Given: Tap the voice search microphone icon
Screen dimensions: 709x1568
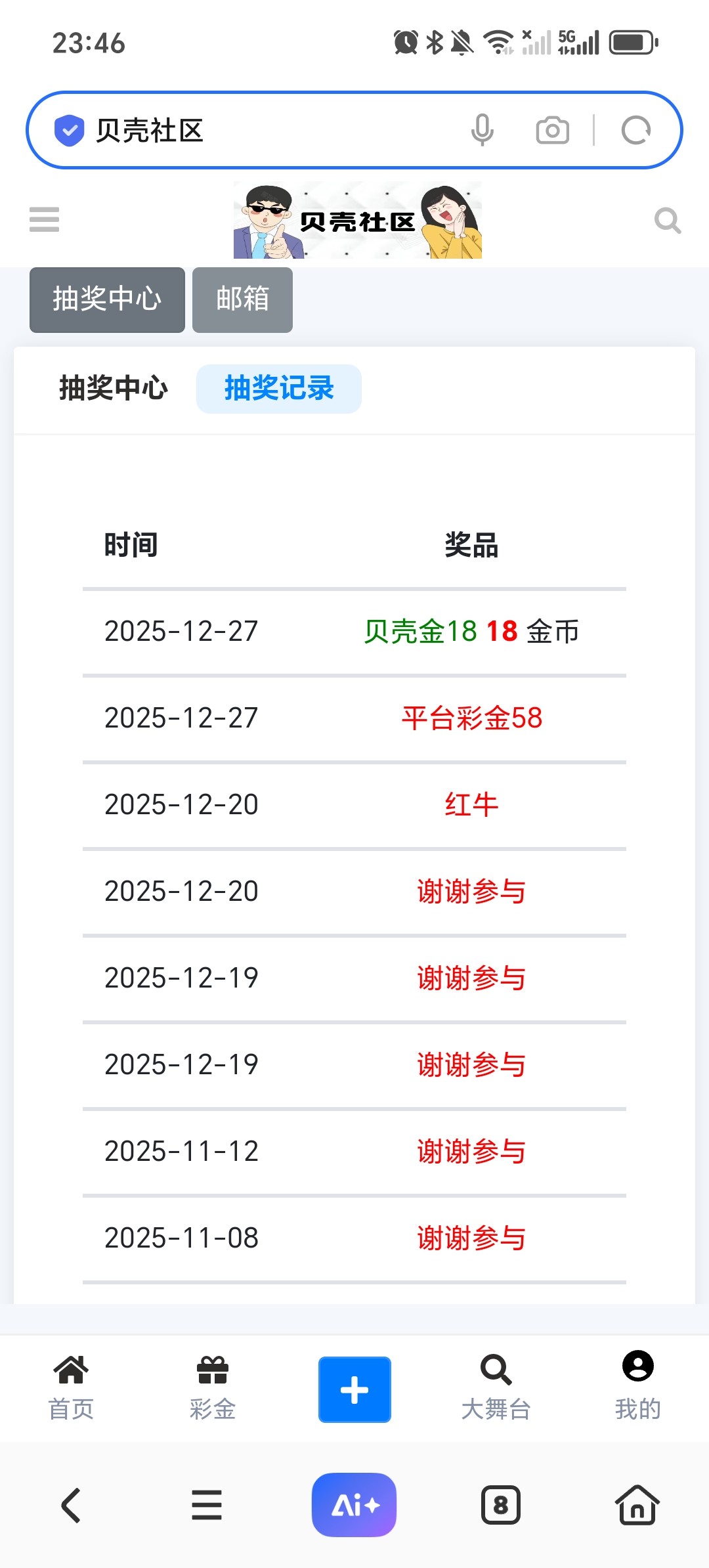Looking at the screenshot, I should [483, 129].
